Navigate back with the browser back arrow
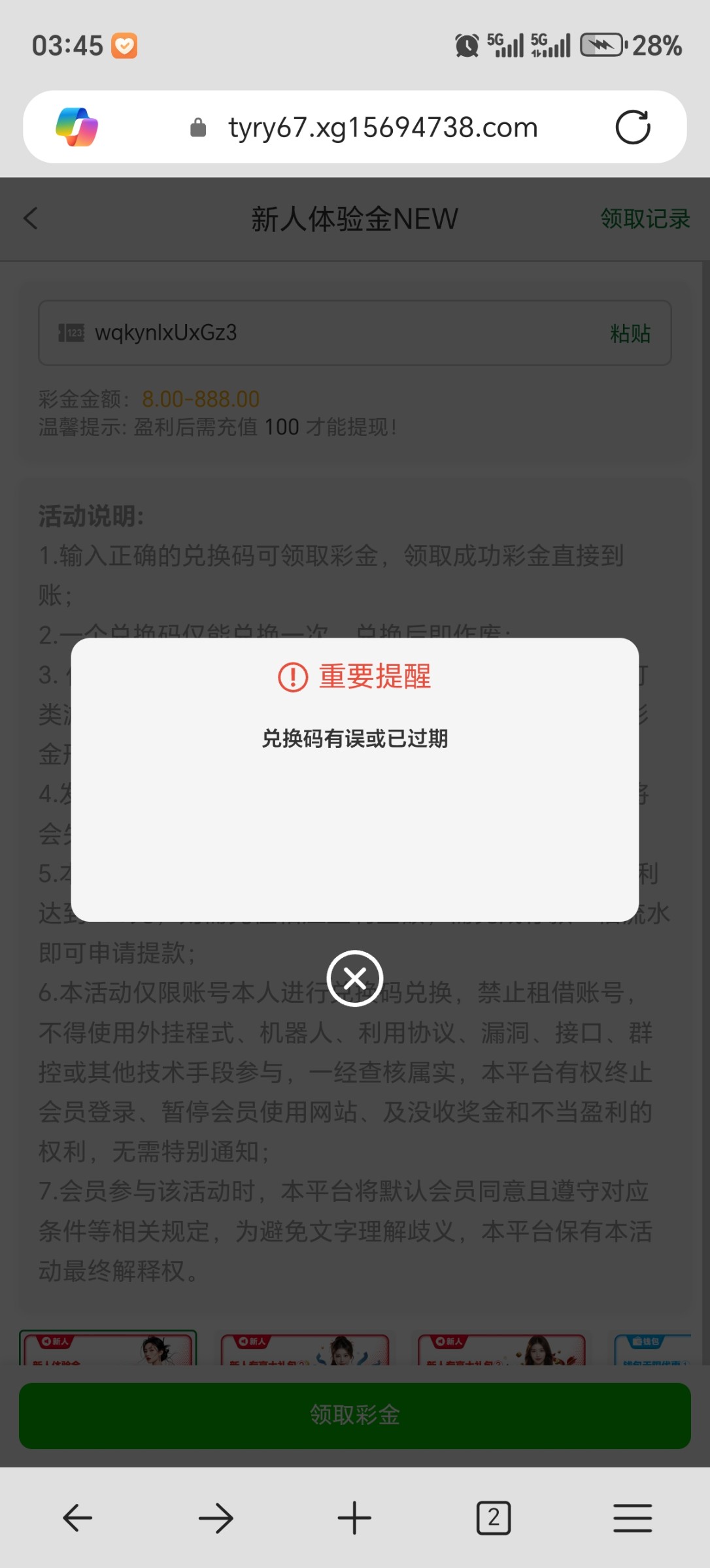 [77, 1518]
